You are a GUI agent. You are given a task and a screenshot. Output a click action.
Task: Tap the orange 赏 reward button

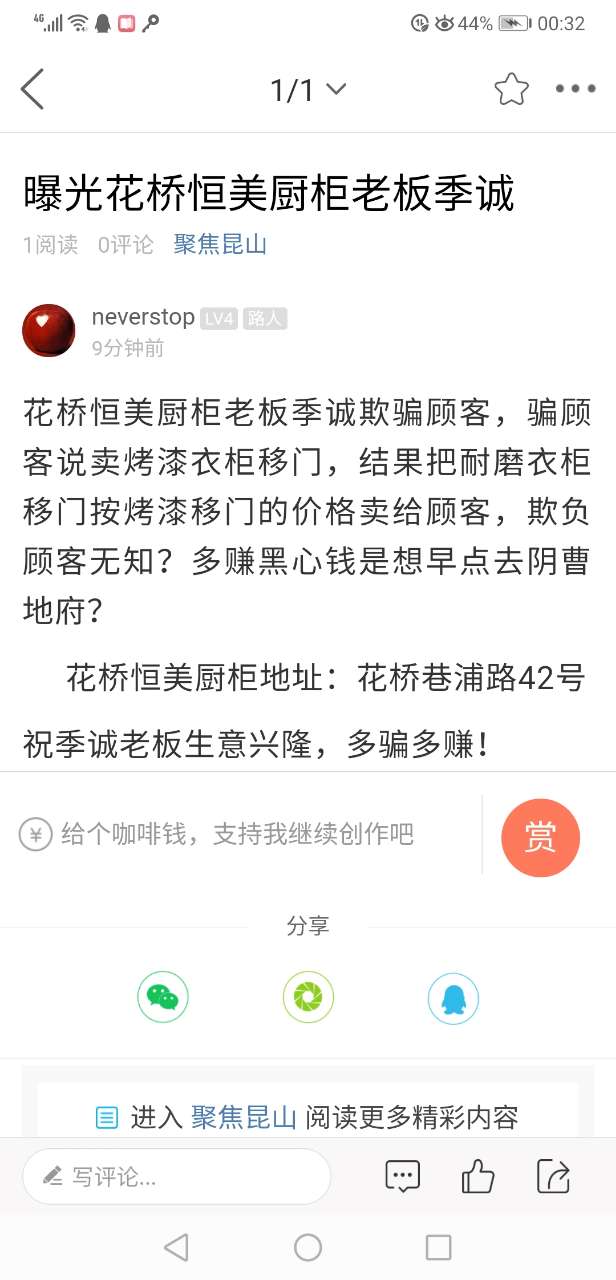click(540, 837)
